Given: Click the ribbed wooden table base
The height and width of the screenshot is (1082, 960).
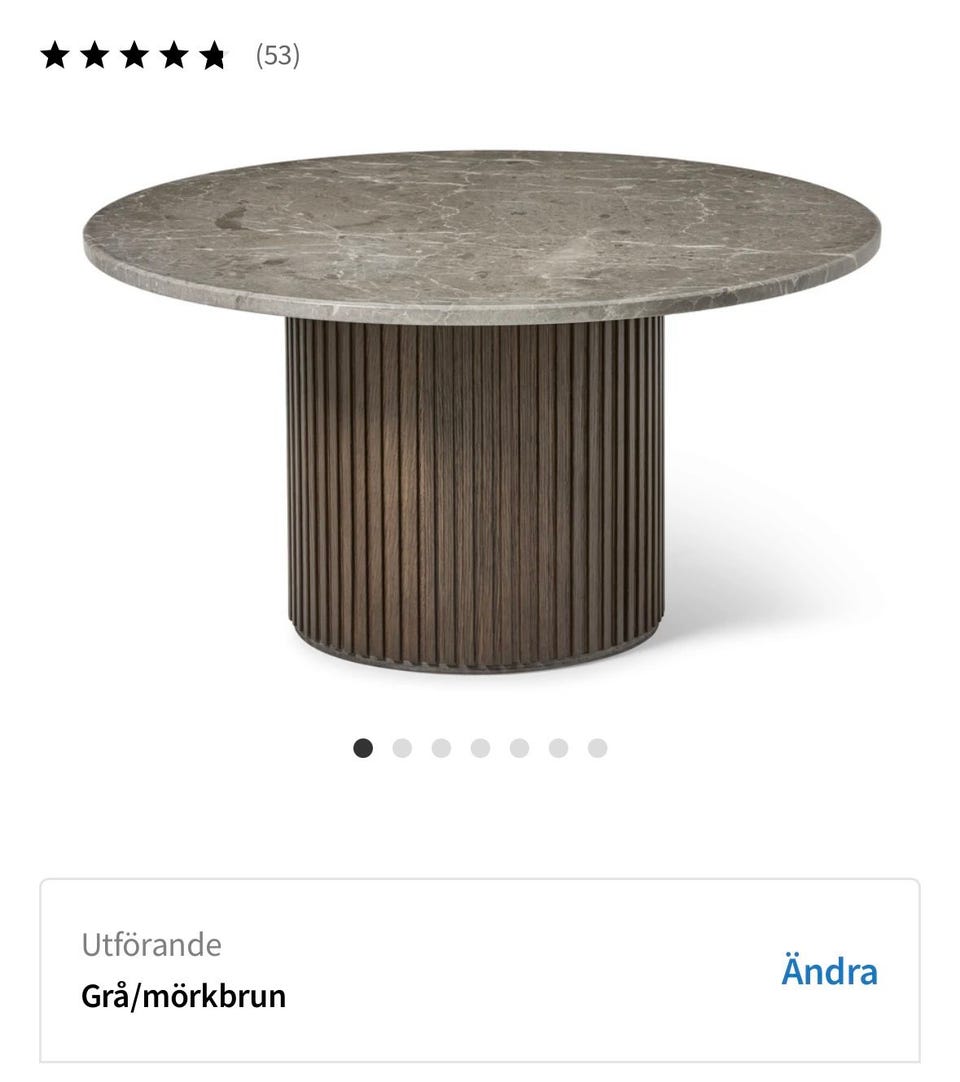Looking at the screenshot, I should (480, 490).
